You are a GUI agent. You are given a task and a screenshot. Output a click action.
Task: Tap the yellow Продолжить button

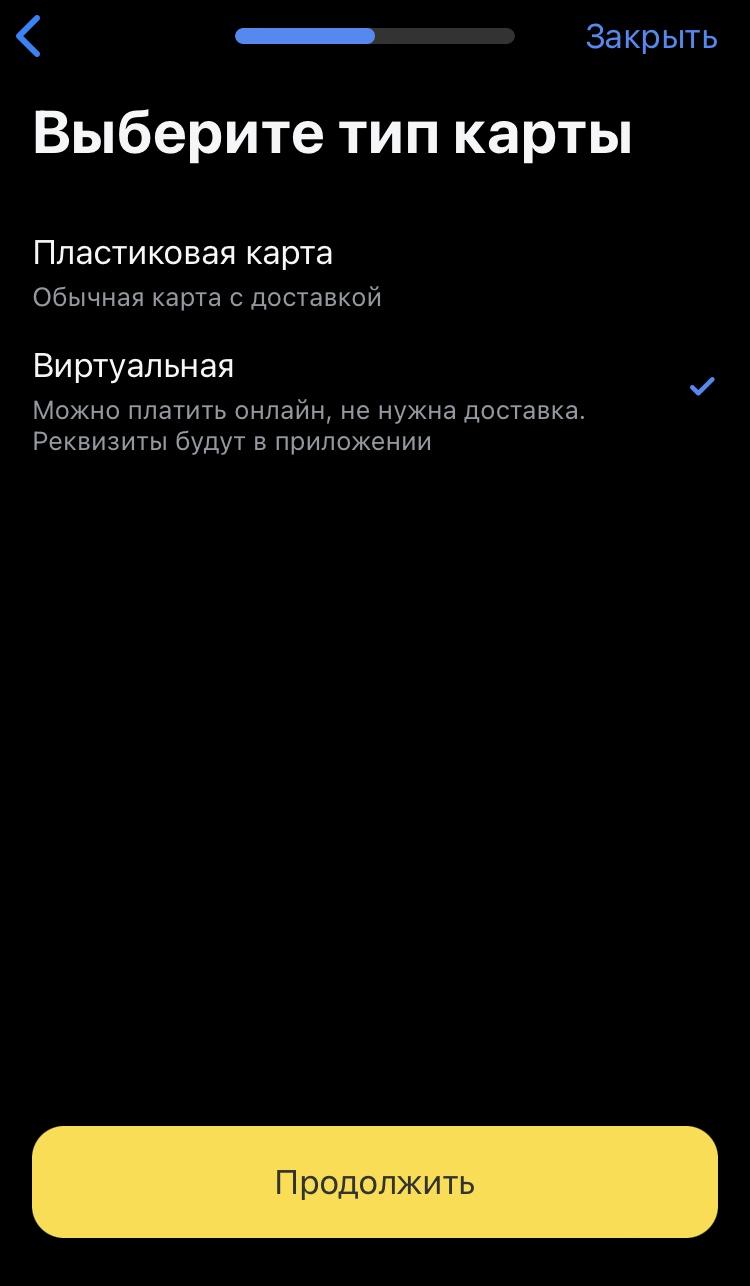click(375, 1182)
